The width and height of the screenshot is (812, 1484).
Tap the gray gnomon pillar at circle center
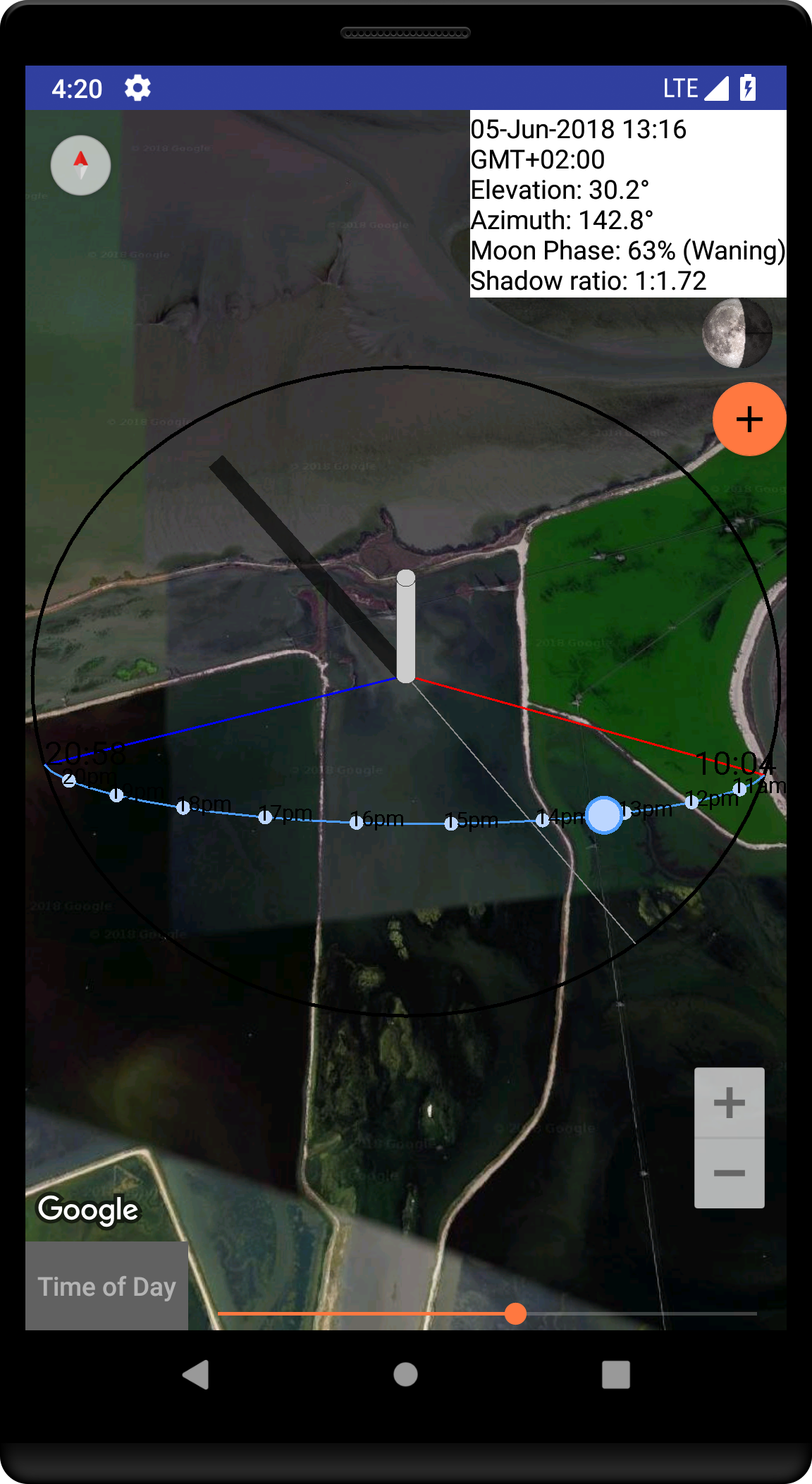406,627
